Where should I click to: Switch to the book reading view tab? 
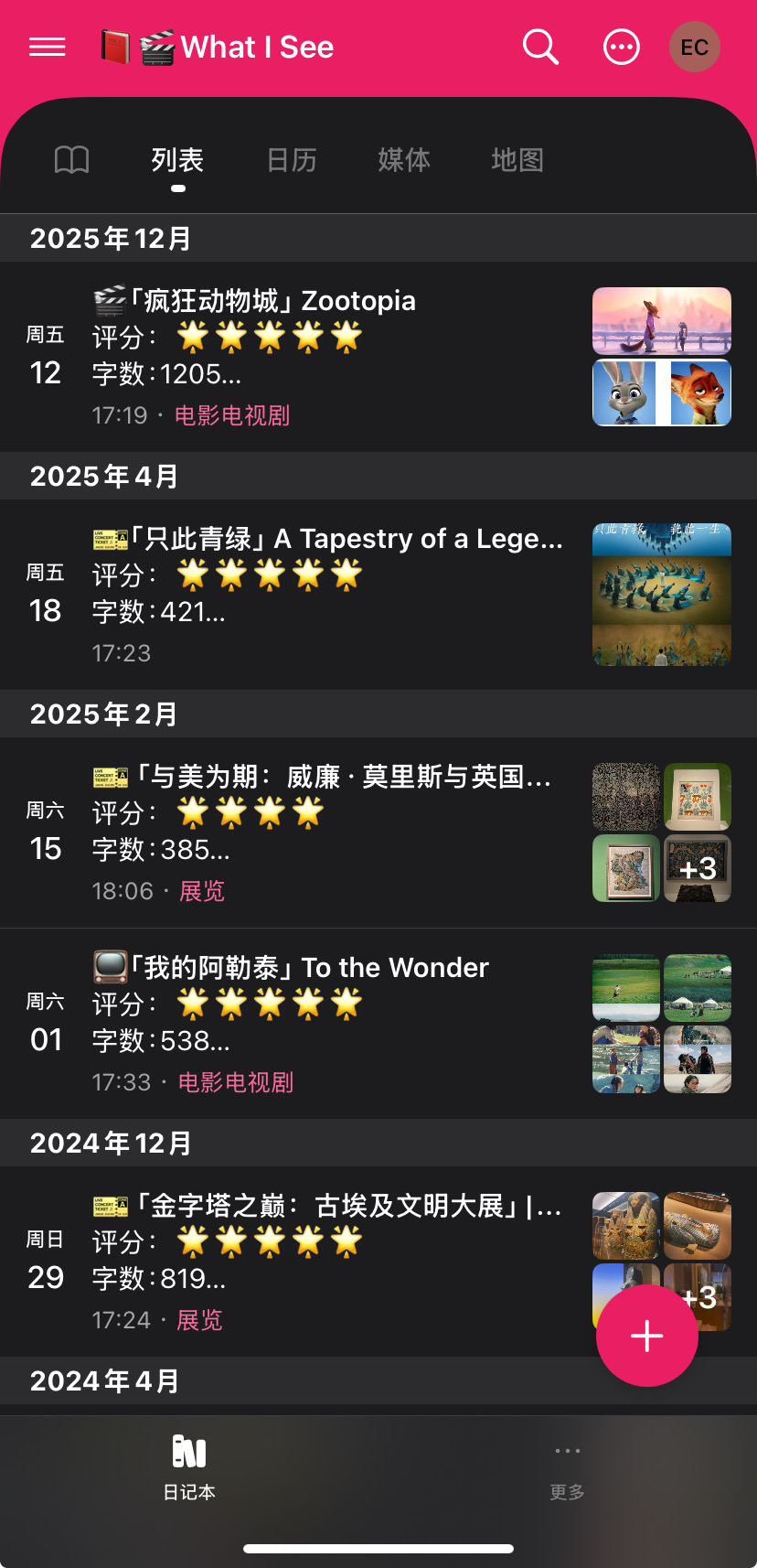tap(71, 160)
